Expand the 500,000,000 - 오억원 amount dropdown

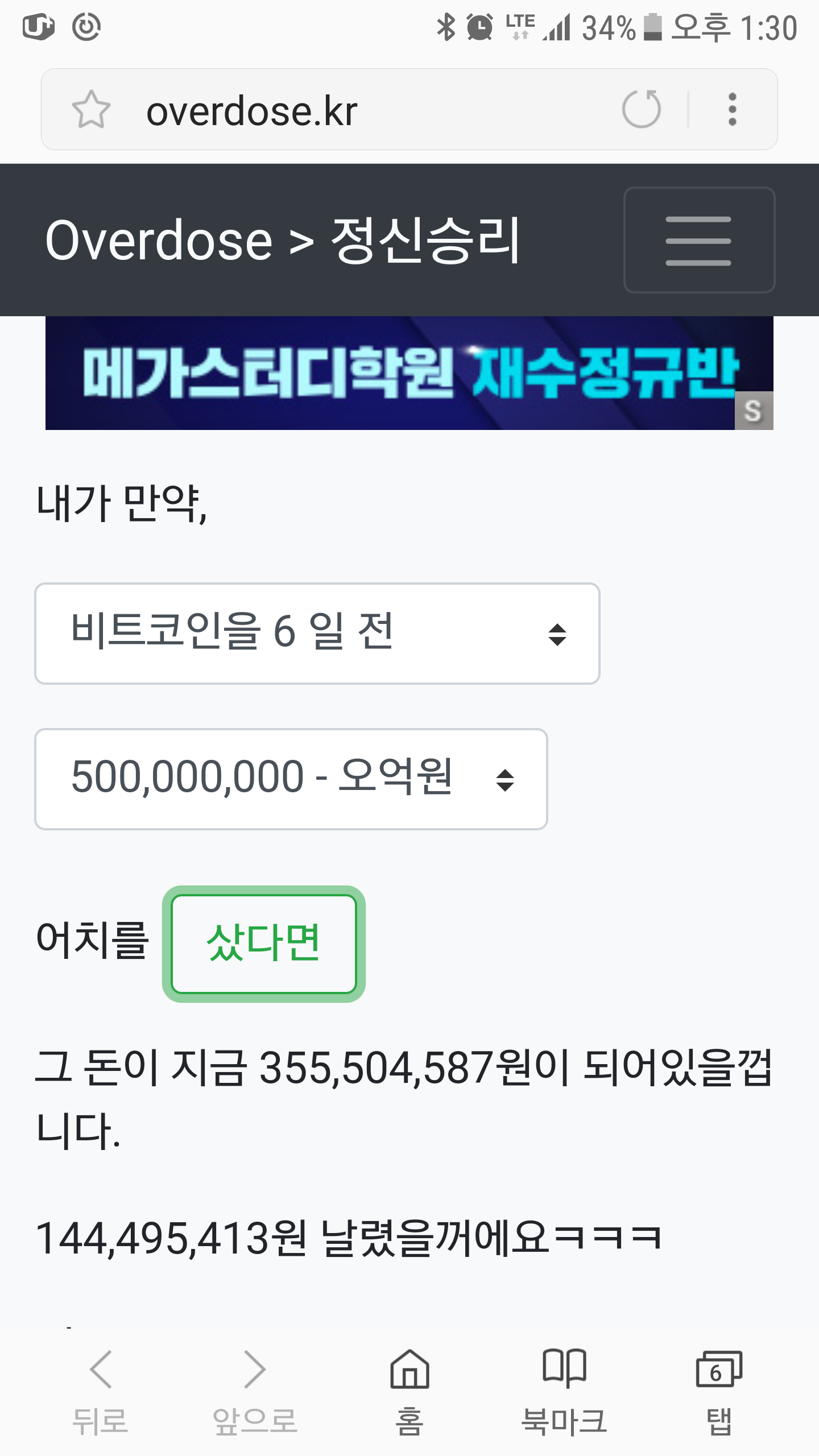(291, 779)
